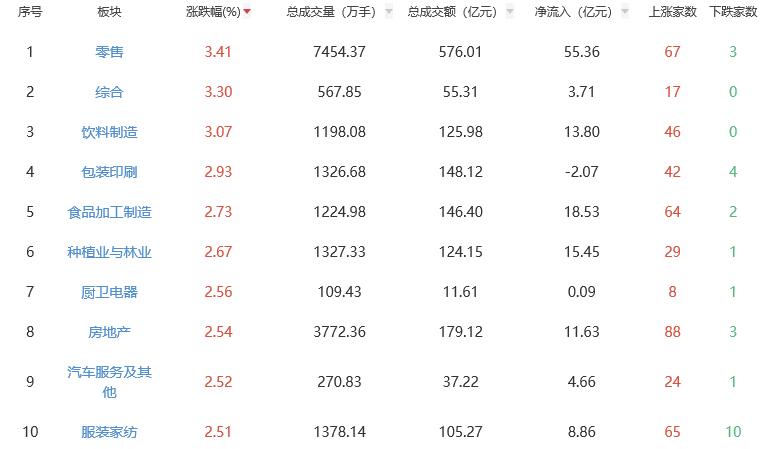Open the 房地产 sector

(110, 332)
